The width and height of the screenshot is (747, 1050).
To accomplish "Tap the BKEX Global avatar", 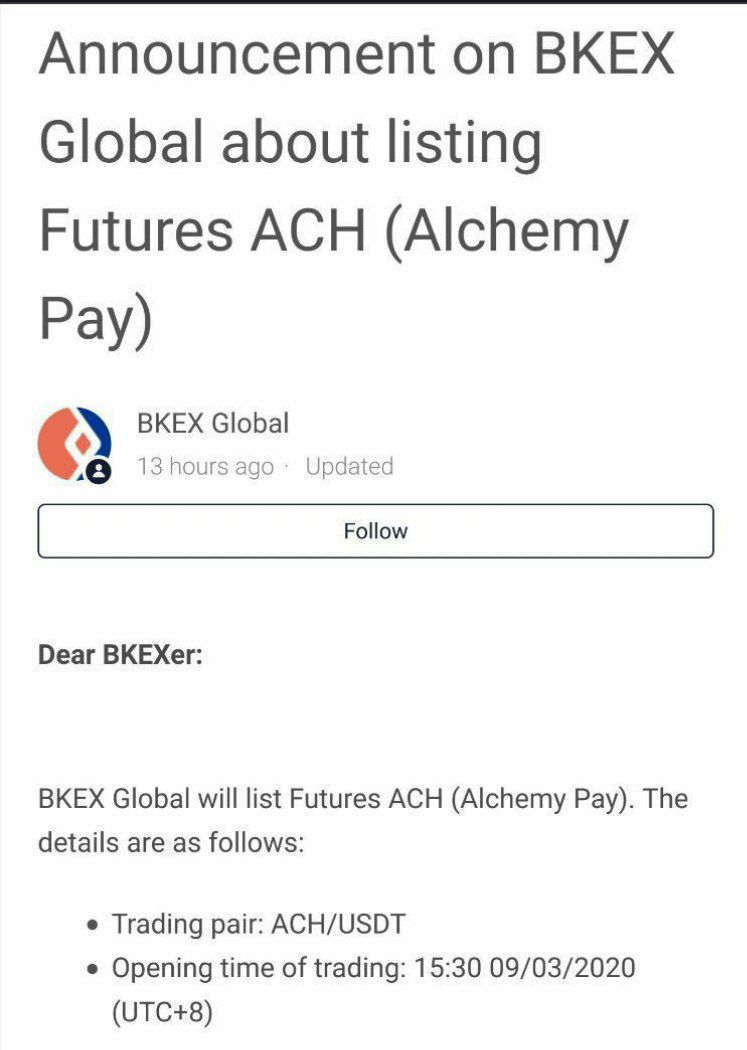I will (74, 445).
